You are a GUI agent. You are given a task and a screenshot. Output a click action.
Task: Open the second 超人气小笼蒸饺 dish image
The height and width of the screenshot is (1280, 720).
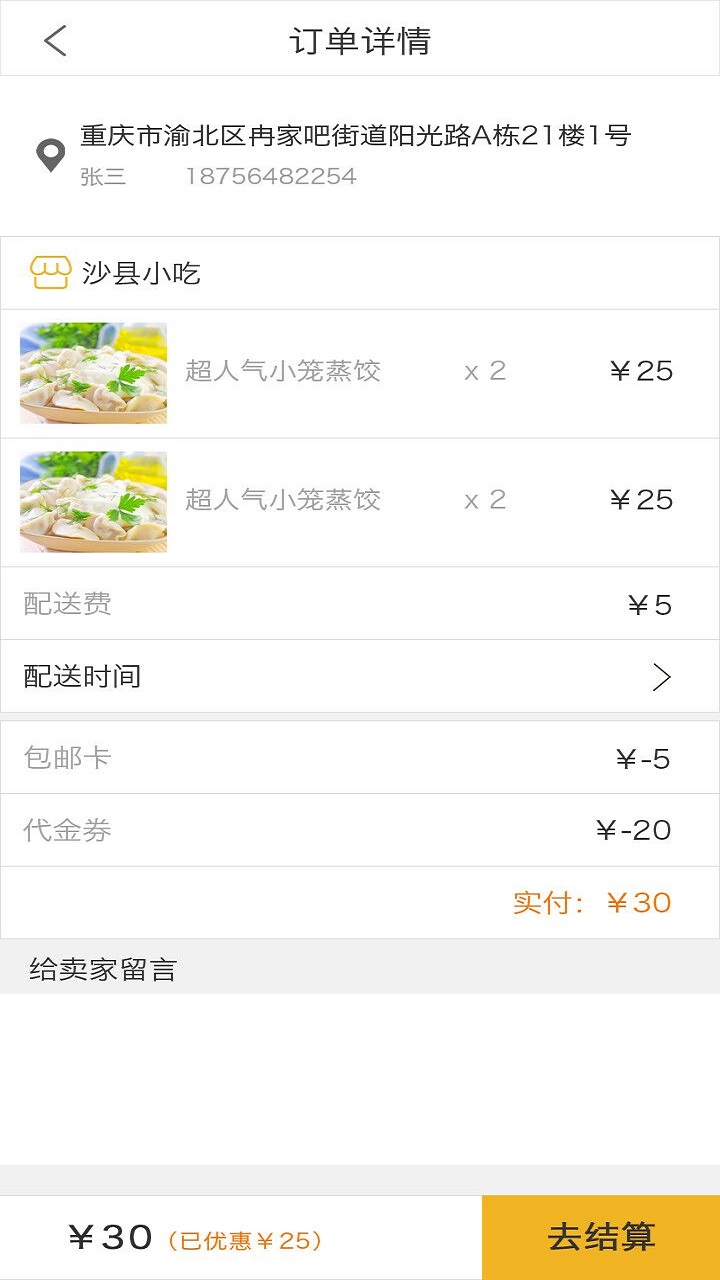(93, 501)
